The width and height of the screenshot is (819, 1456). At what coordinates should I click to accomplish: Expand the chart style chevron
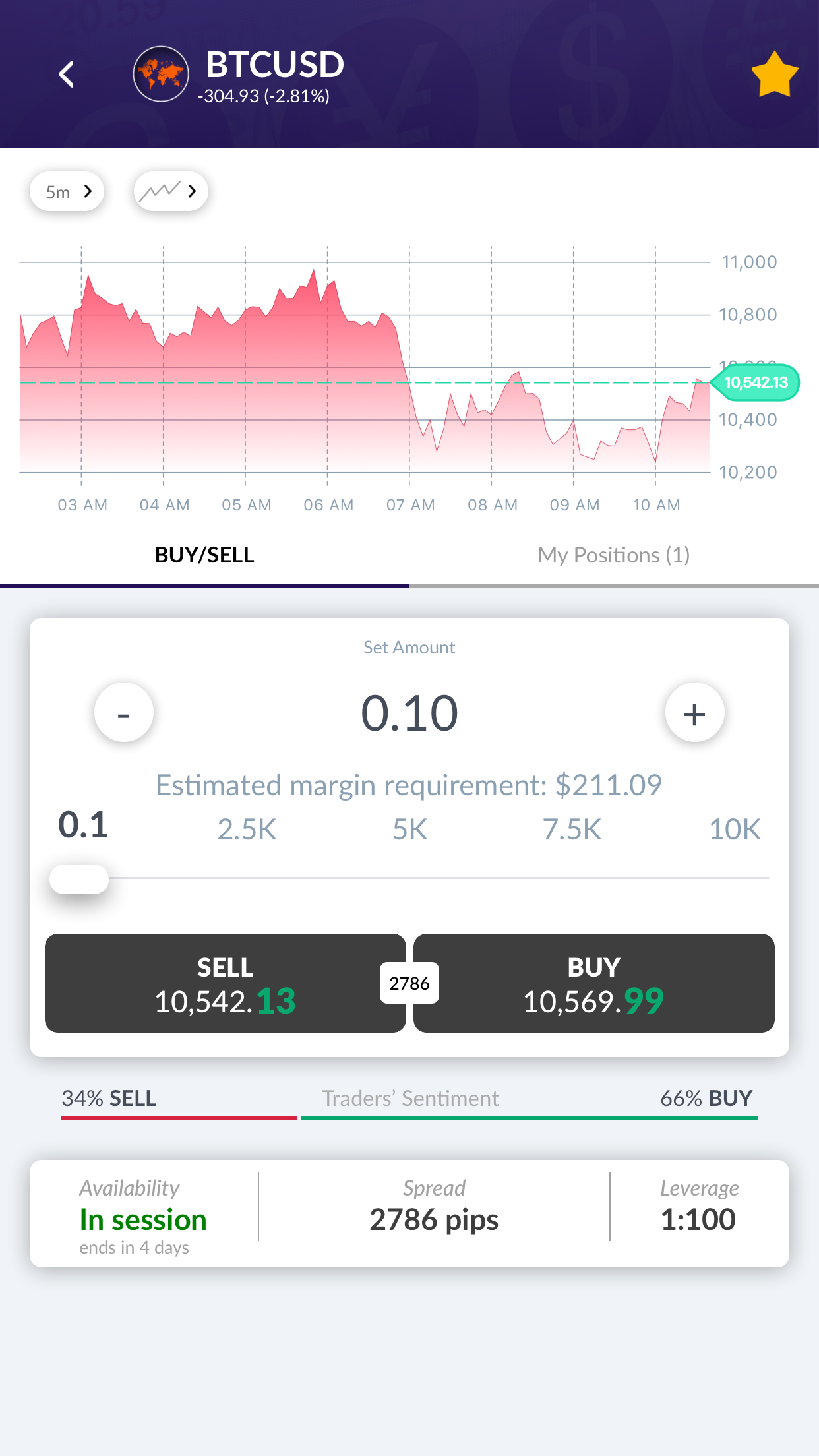coord(191,191)
